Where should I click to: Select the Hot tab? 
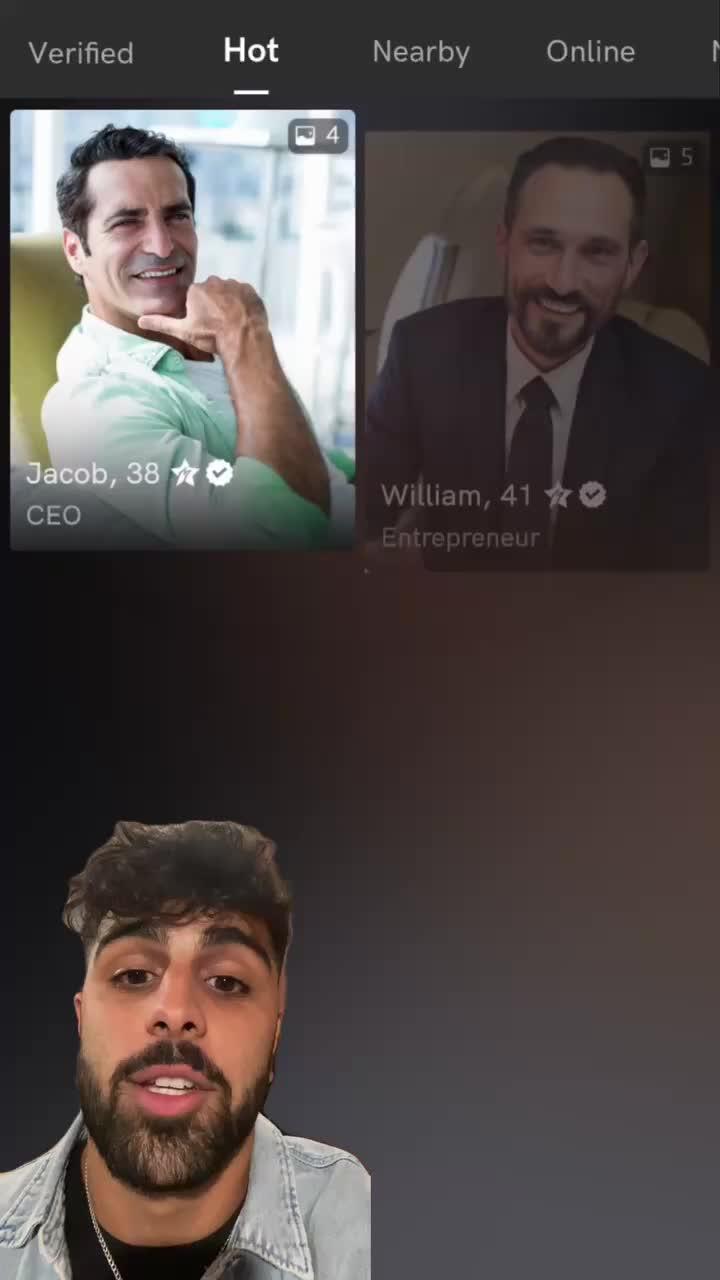[251, 51]
